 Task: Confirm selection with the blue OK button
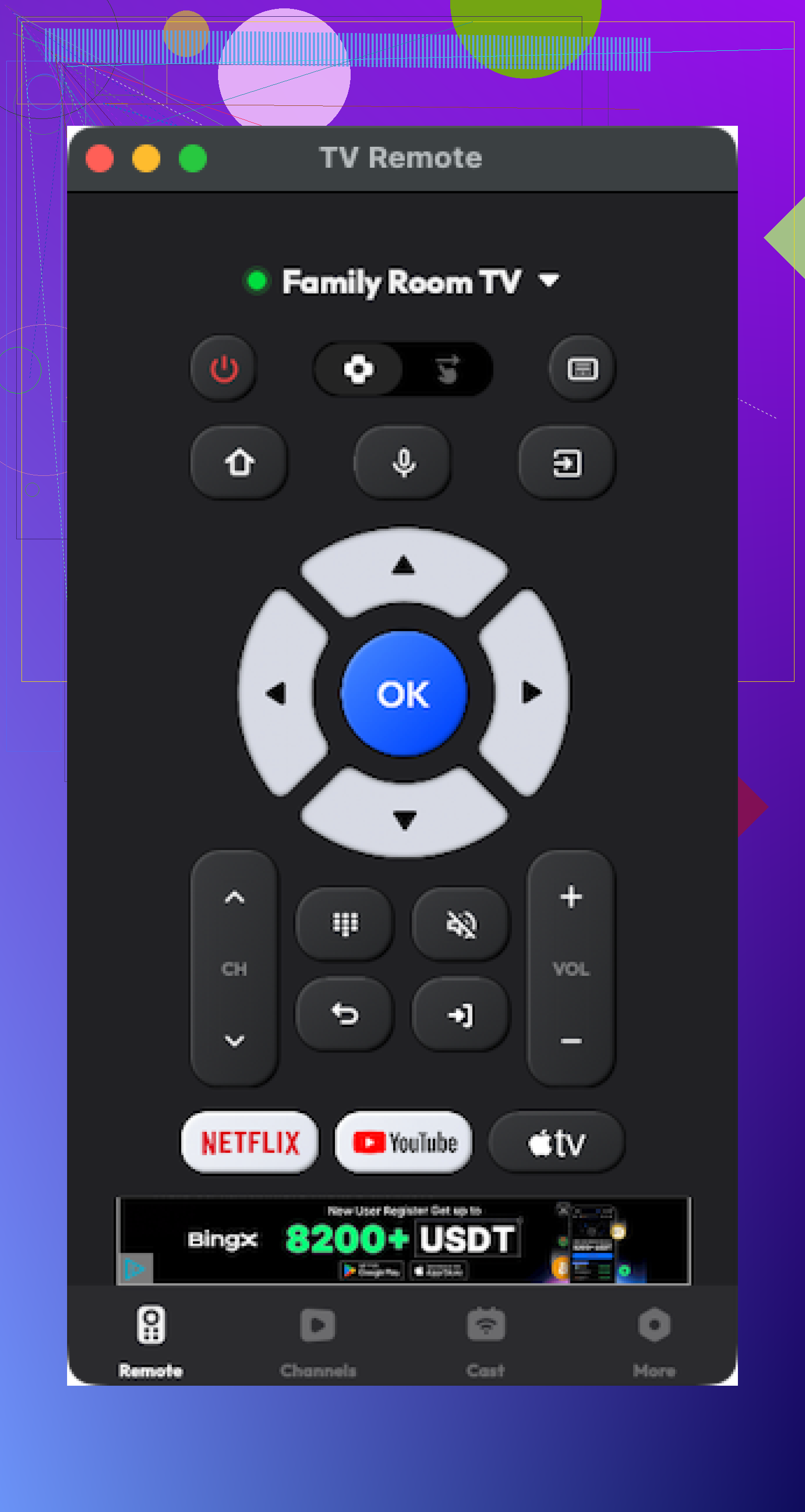pyautogui.click(x=404, y=694)
